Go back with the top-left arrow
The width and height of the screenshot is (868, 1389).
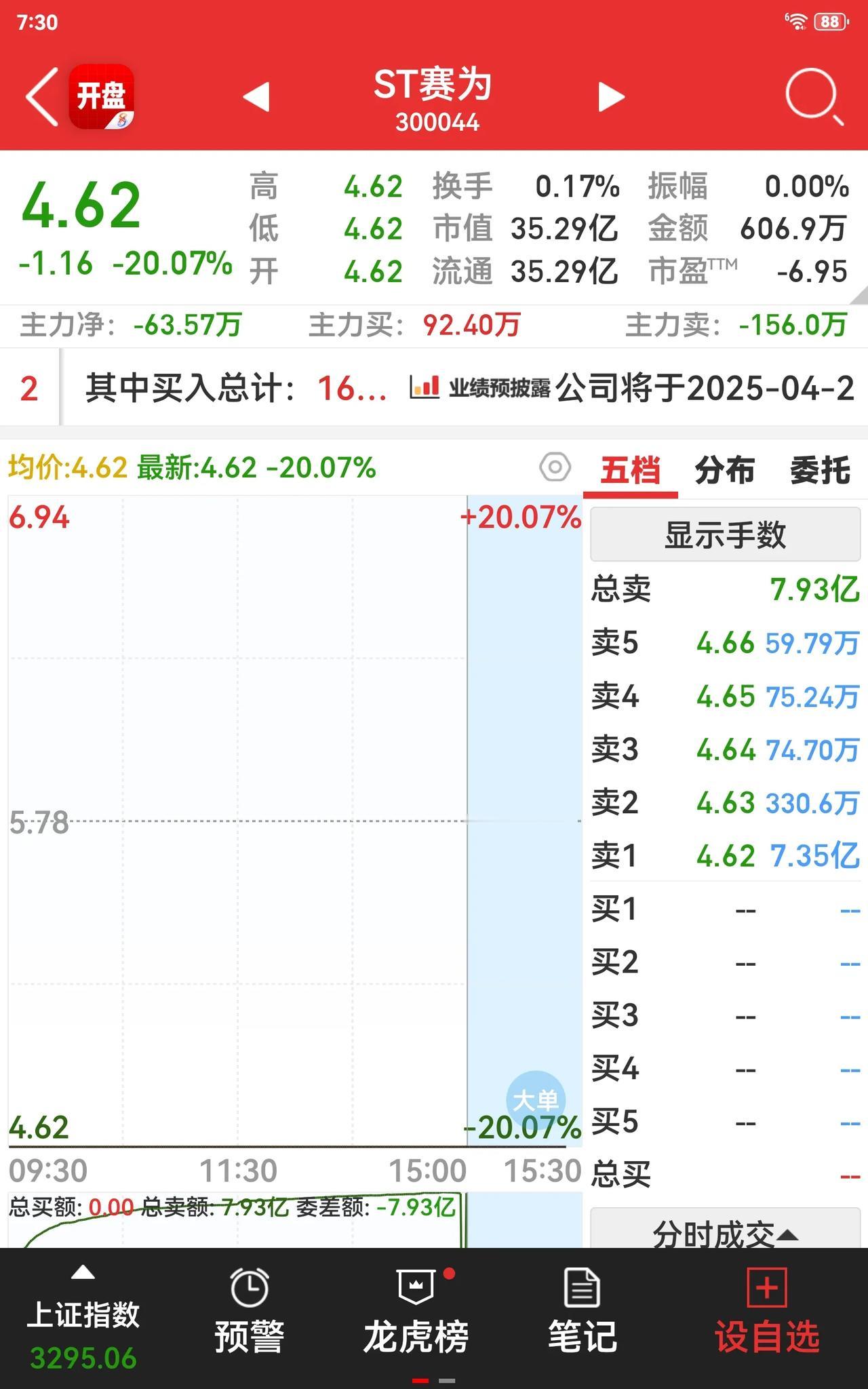[42, 96]
